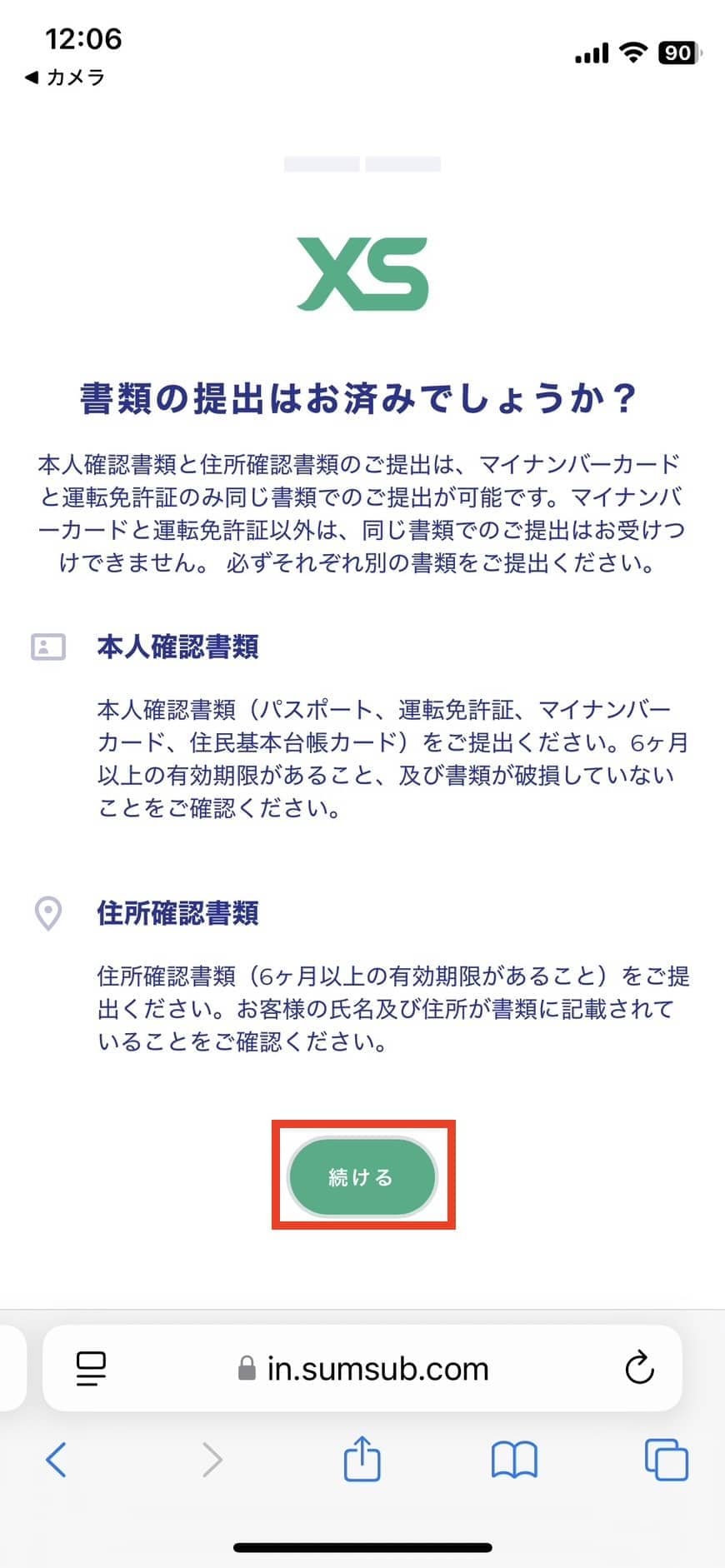Open the bookmarks icon in Safari toolbar
This screenshot has height=1568, width=725.
click(x=515, y=1460)
